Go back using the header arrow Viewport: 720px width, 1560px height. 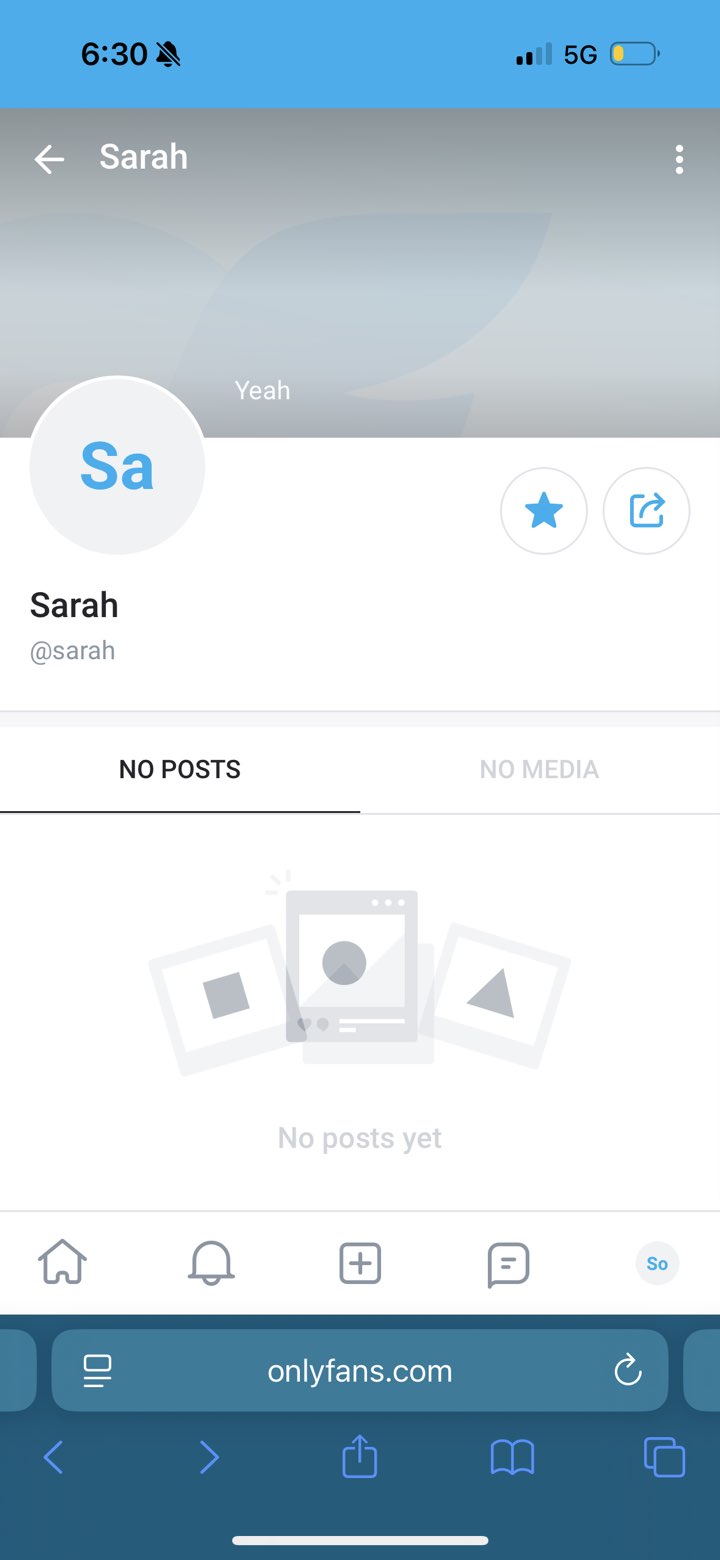pyautogui.click(x=49, y=159)
